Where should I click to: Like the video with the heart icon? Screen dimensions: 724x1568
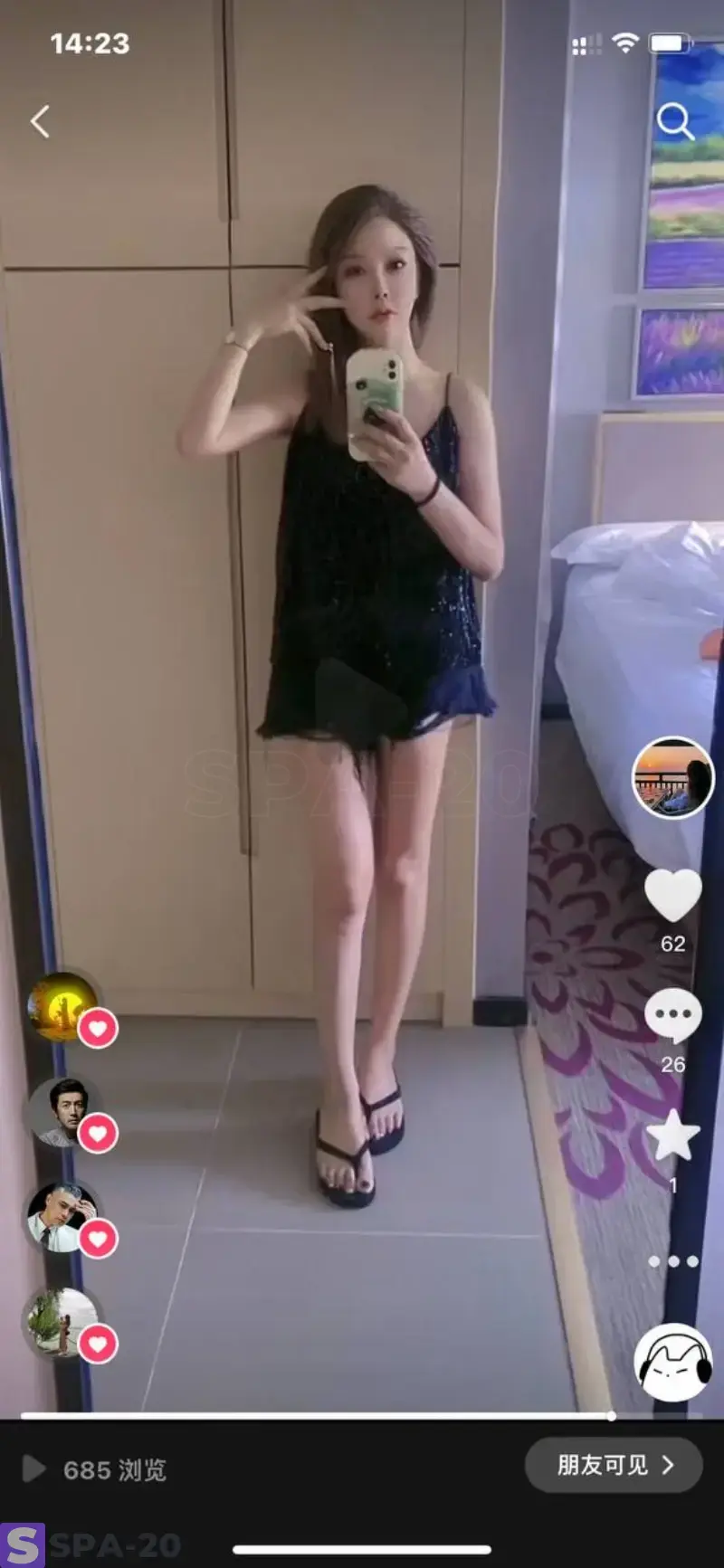coord(672,896)
